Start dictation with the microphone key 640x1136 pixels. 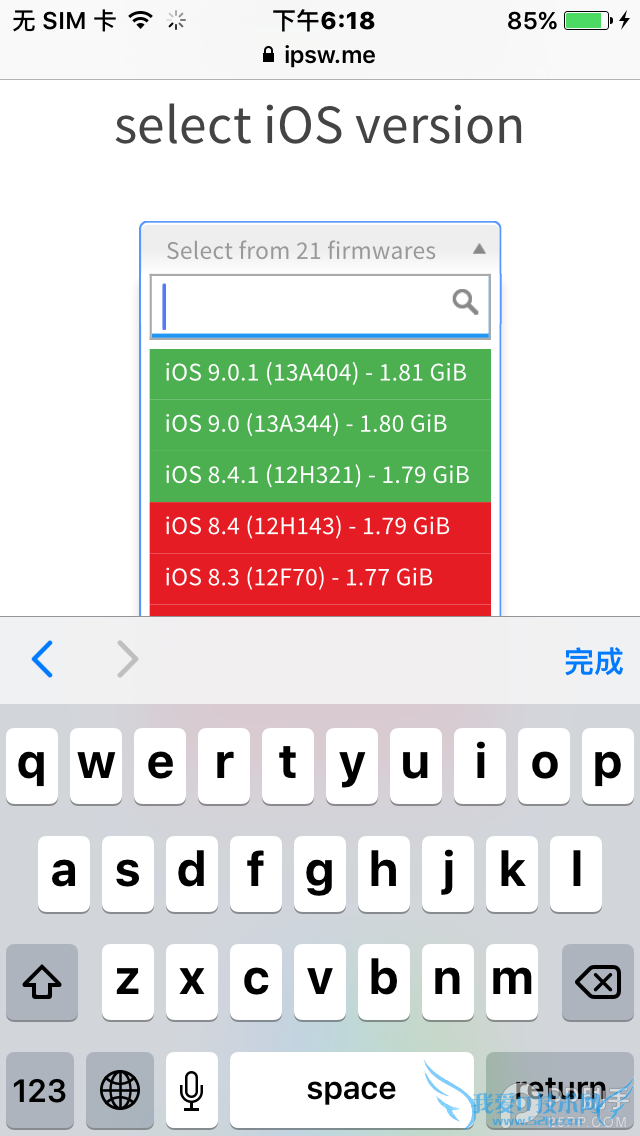click(x=192, y=1089)
